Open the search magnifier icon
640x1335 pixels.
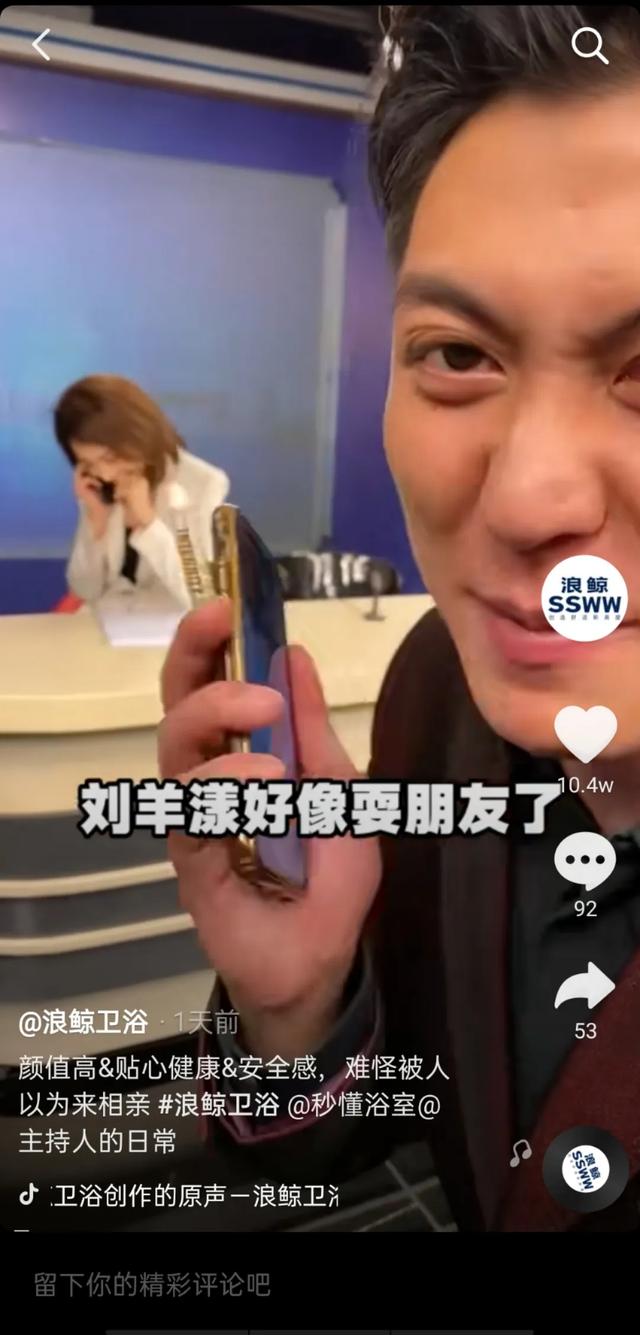589,45
